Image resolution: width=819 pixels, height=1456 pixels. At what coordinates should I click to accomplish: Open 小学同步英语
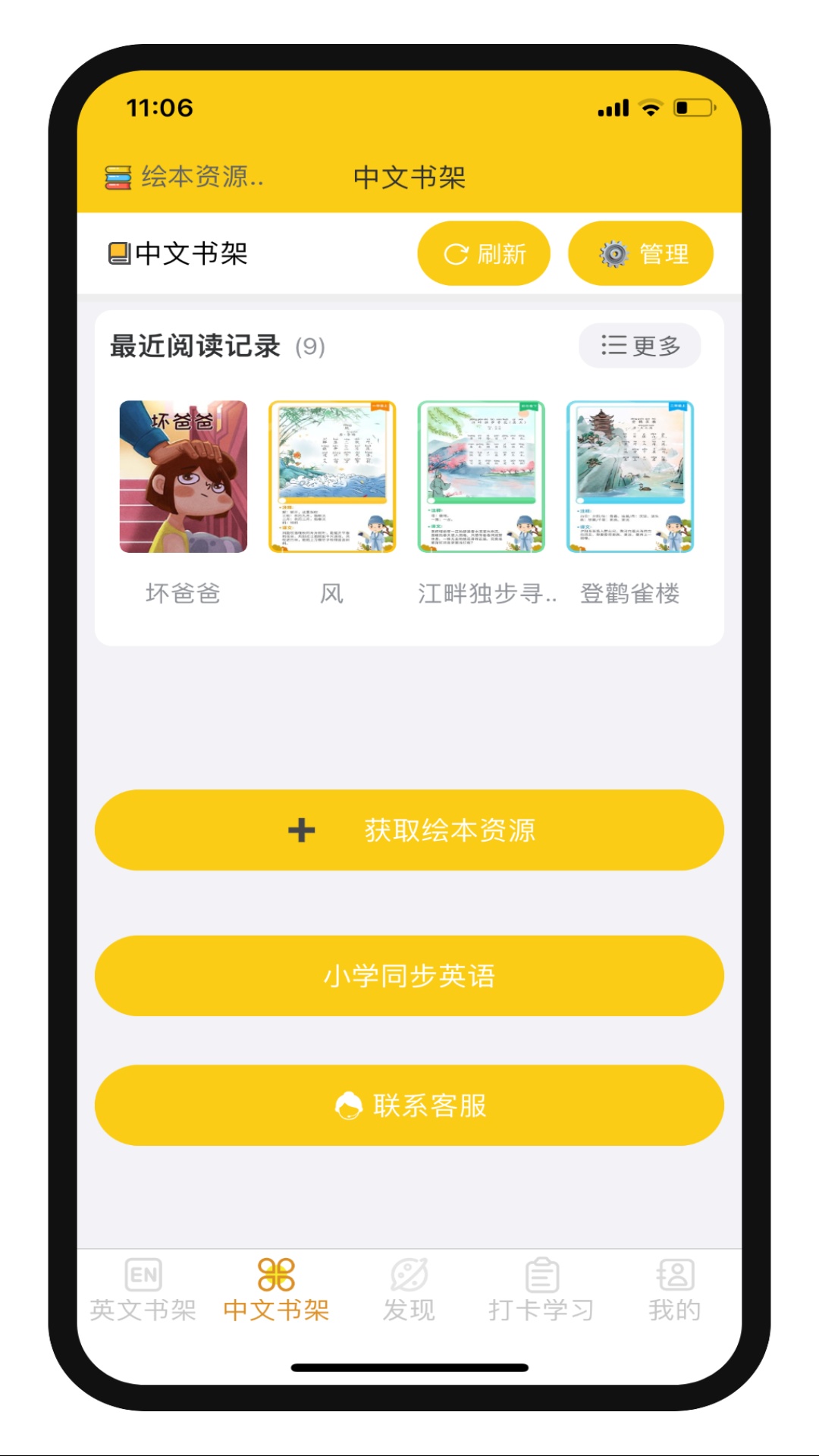pos(409,976)
